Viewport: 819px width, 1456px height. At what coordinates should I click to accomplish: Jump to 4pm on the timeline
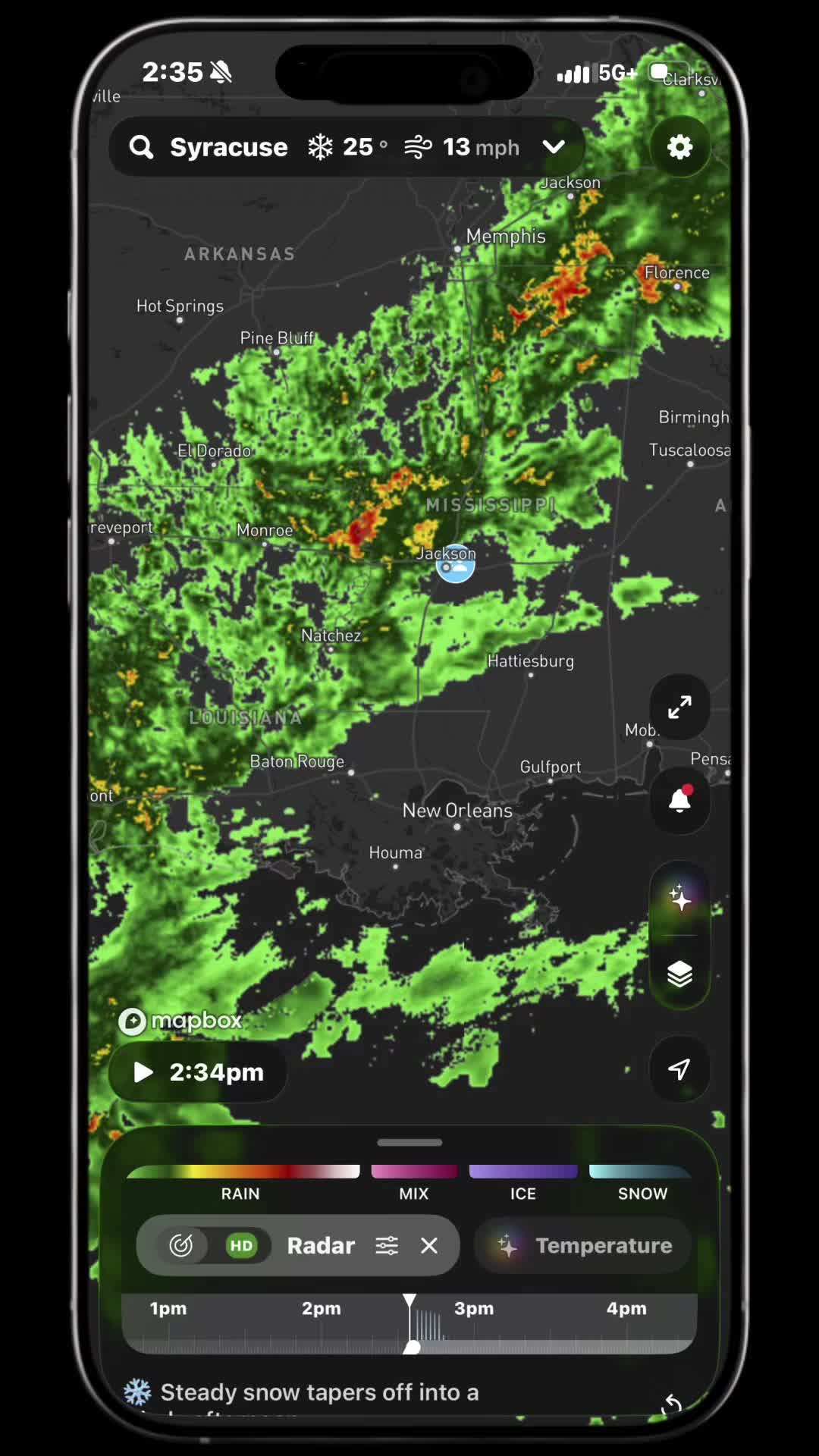tap(626, 1309)
